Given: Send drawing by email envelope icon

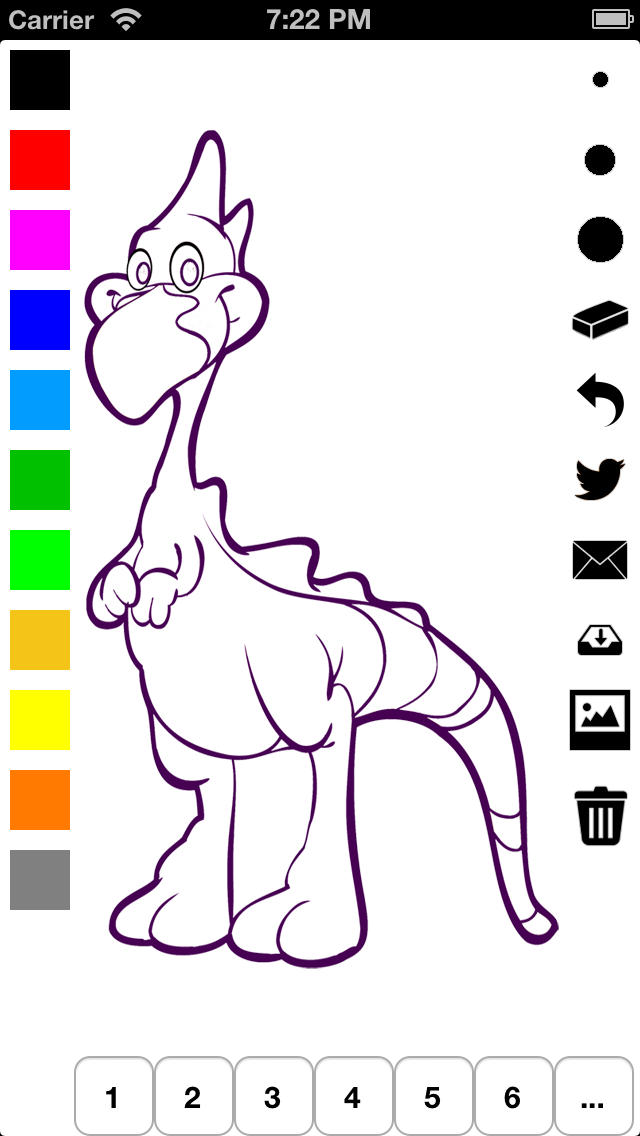Looking at the screenshot, I should [600, 560].
